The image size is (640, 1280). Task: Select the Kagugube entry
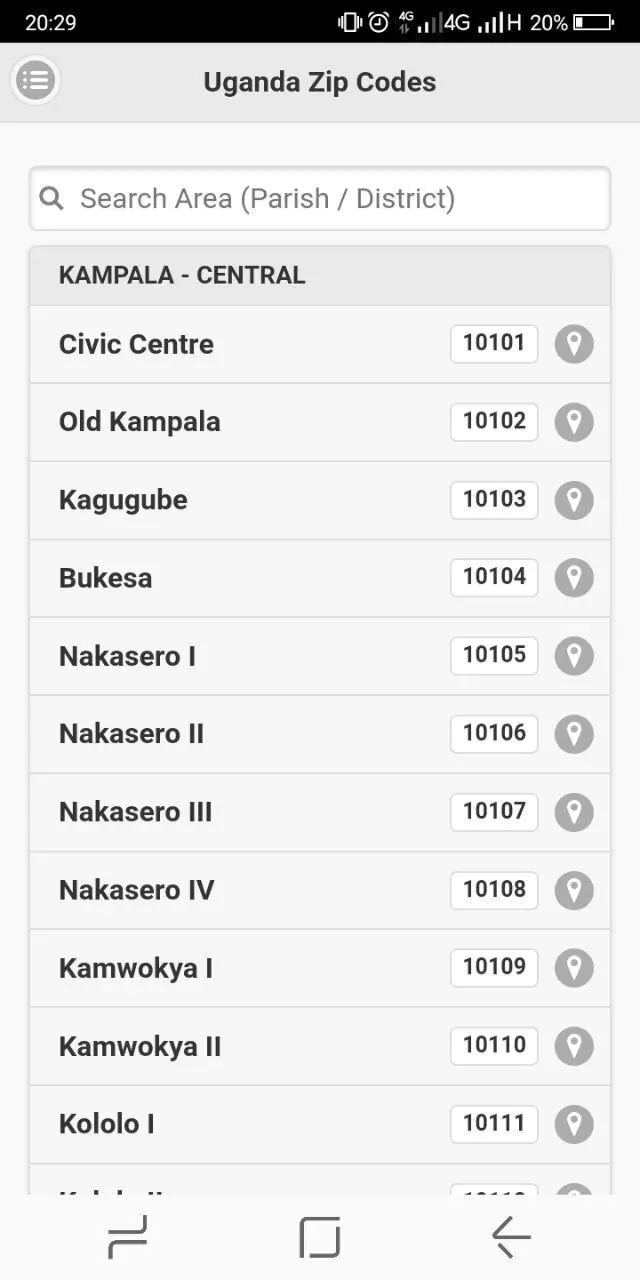320,500
